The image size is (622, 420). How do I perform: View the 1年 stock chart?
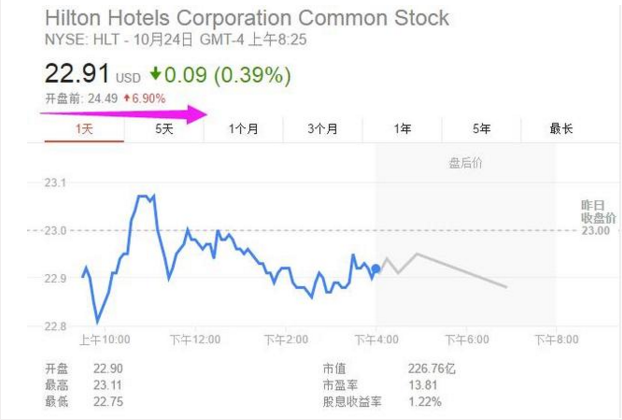click(402, 128)
